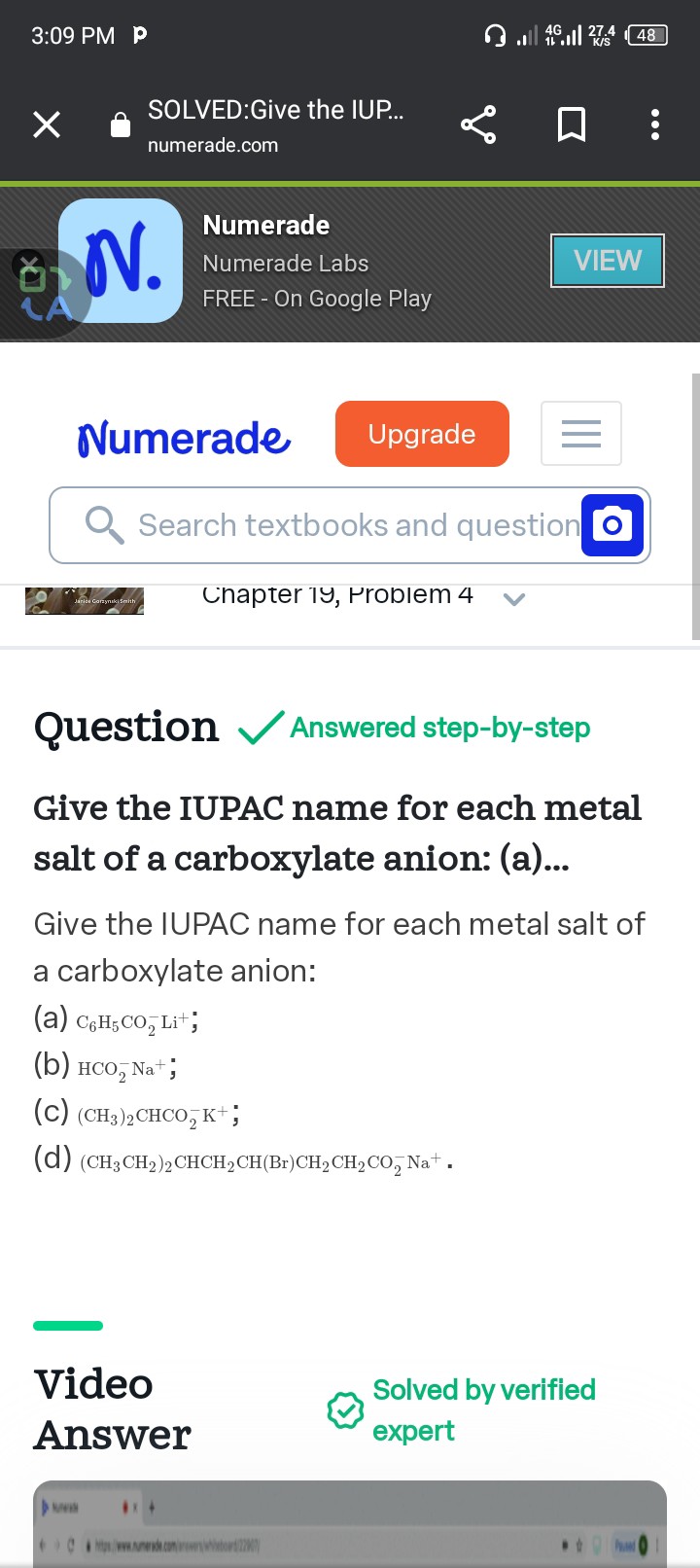This screenshot has width=700, height=1568.
Task: Tap the headphone icon in status bar
Action: tap(494, 36)
